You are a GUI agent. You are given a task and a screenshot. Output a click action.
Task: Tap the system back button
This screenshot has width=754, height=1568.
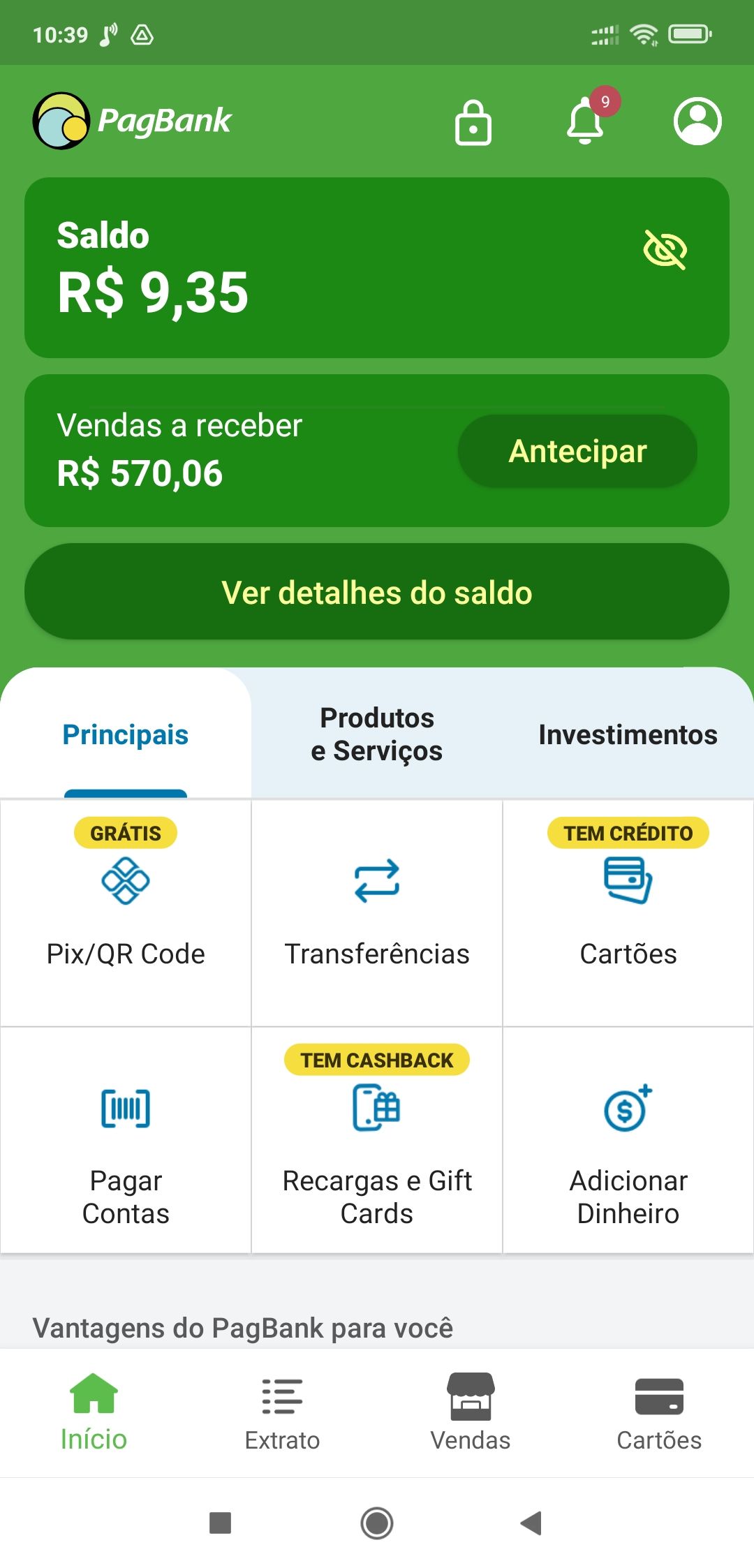tap(531, 1523)
